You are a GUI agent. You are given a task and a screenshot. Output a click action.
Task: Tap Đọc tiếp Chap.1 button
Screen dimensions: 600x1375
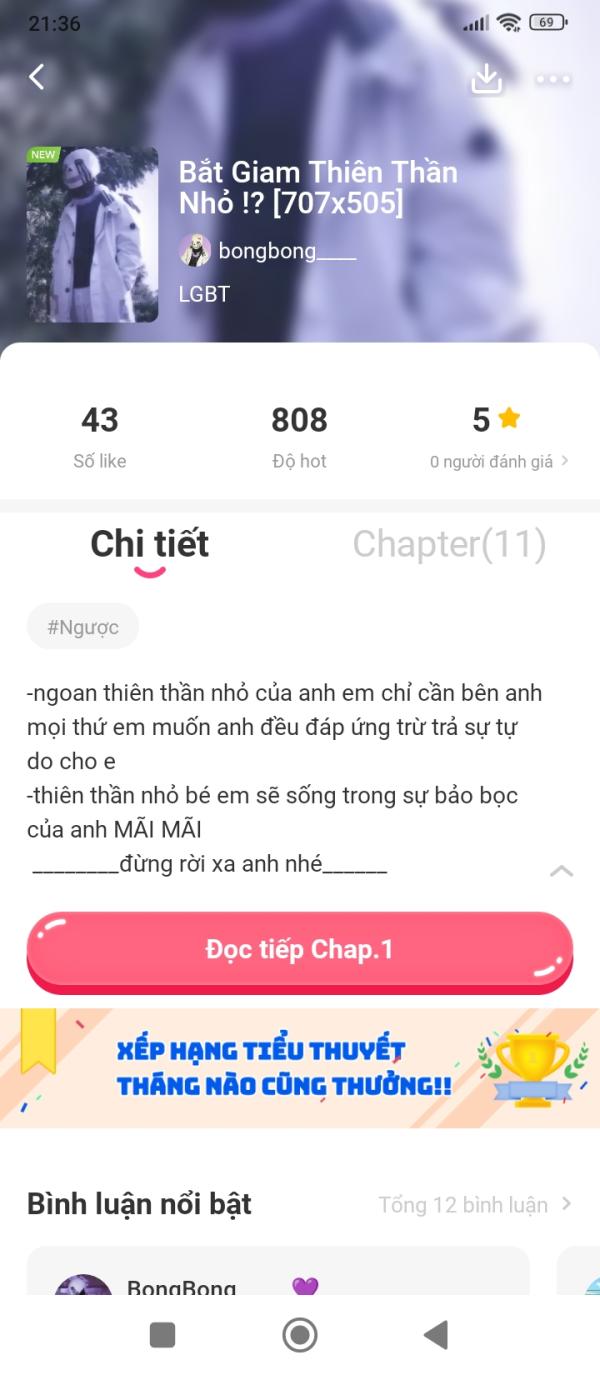[299, 950]
